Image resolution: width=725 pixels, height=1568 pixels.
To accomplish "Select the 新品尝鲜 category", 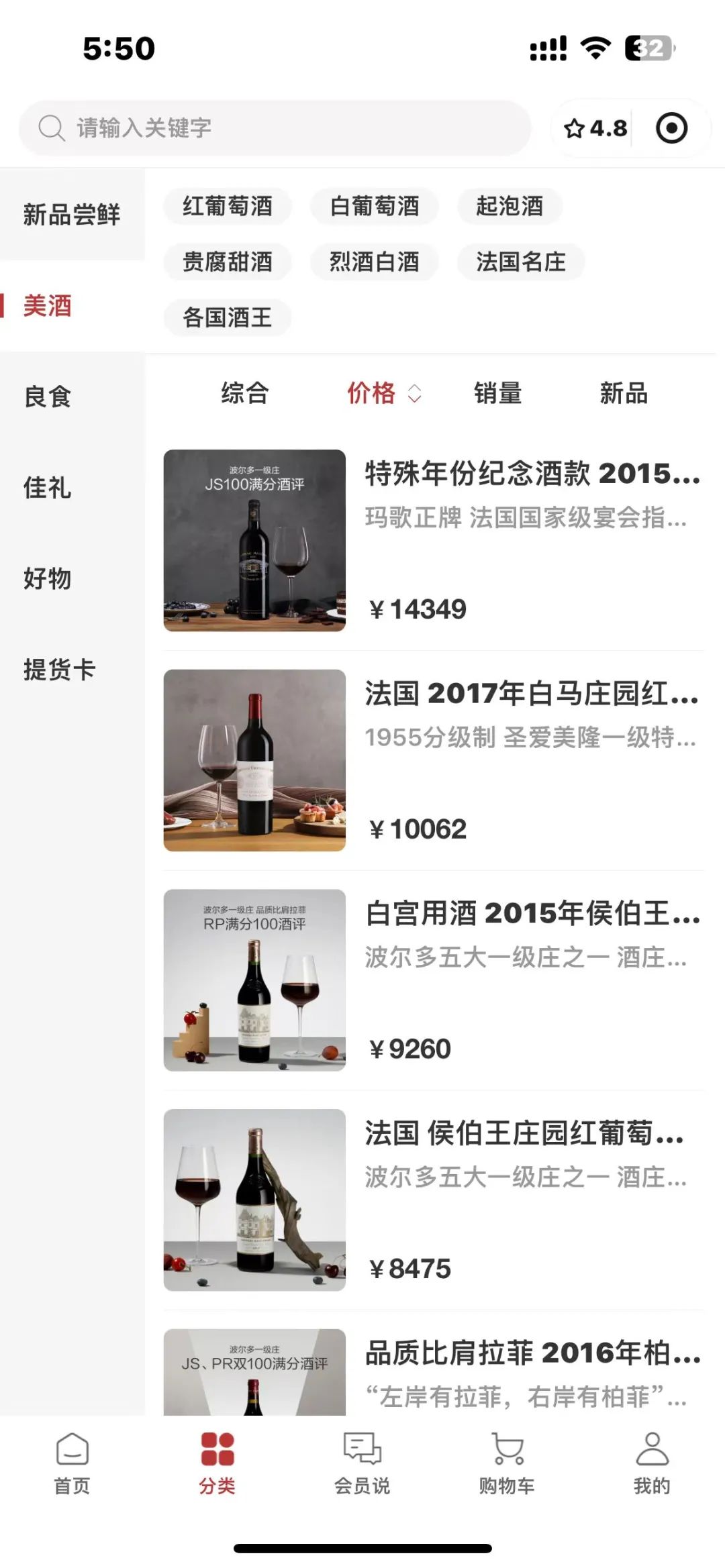I will tap(72, 215).
